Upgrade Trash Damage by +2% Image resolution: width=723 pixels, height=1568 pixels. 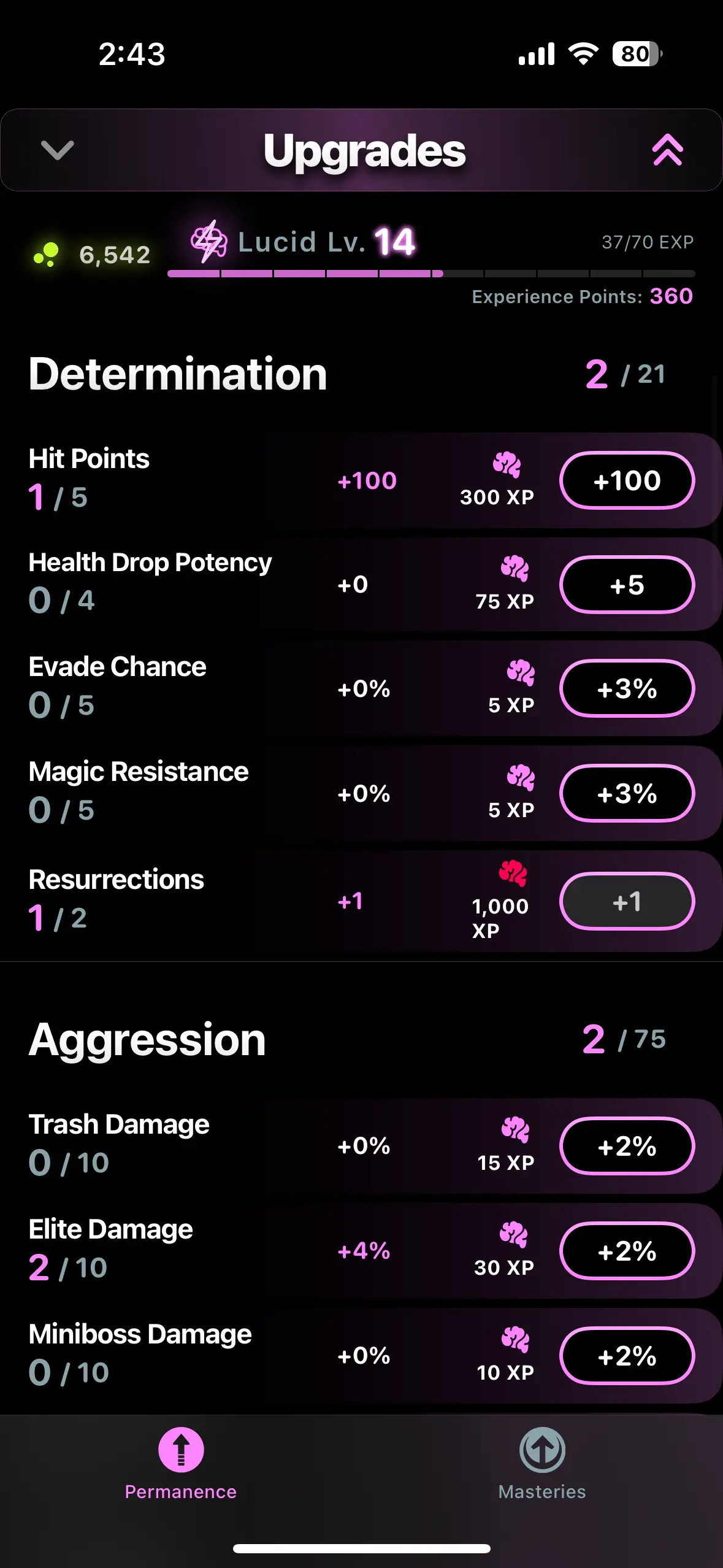pyautogui.click(x=627, y=1146)
